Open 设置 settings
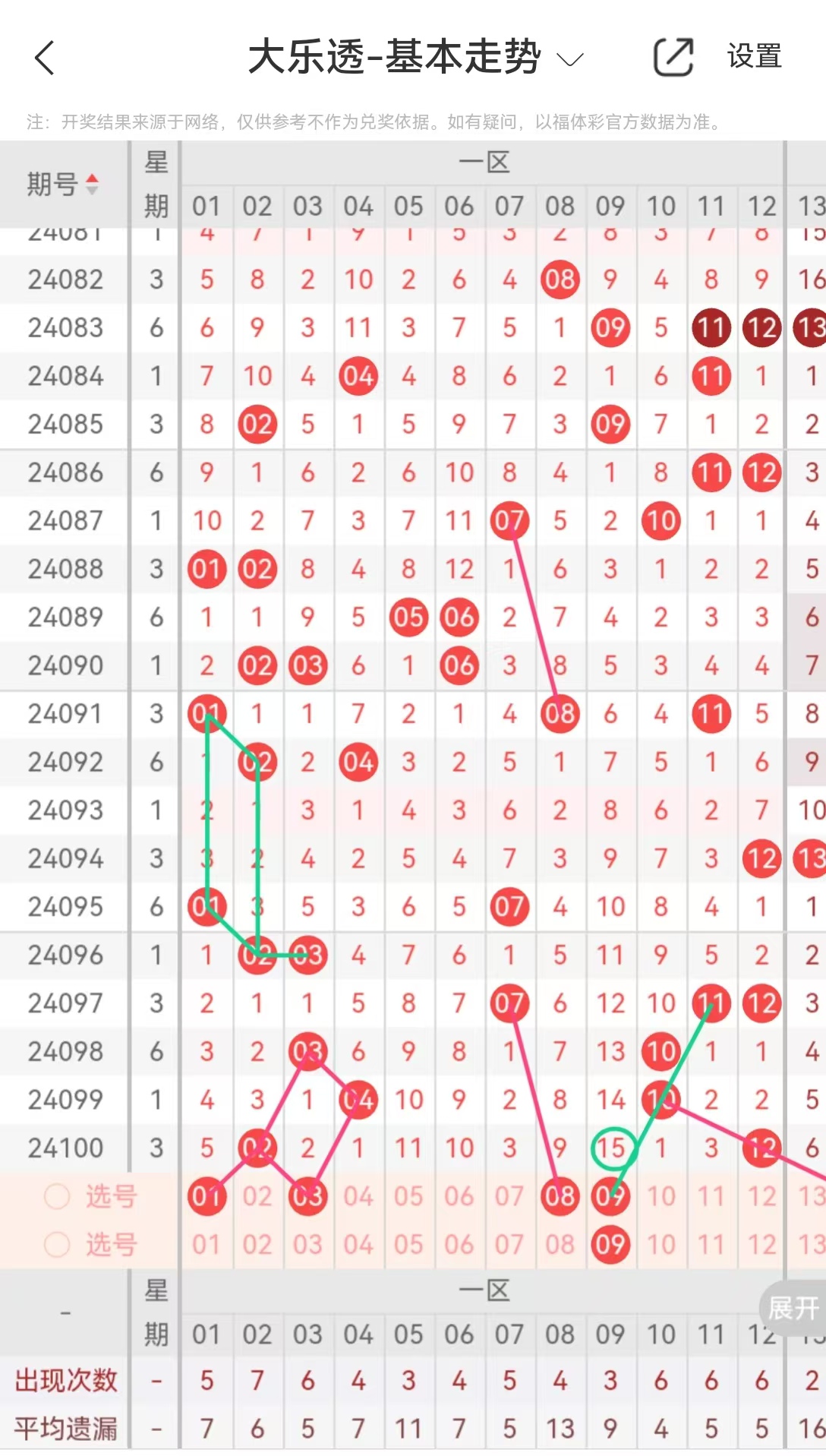Viewport: 826px width, 1456px height. [x=754, y=57]
